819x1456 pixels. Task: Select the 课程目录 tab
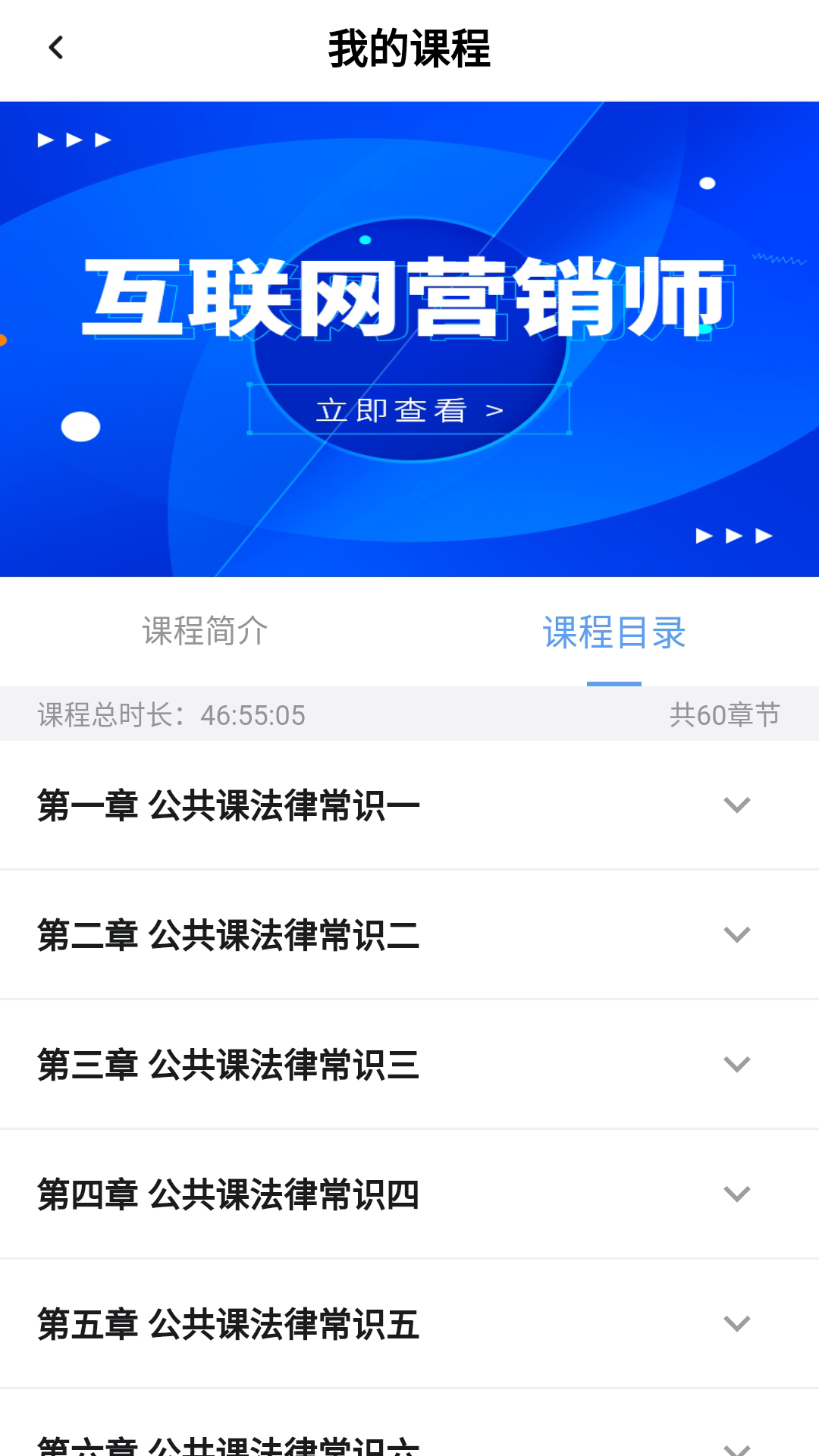click(614, 632)
